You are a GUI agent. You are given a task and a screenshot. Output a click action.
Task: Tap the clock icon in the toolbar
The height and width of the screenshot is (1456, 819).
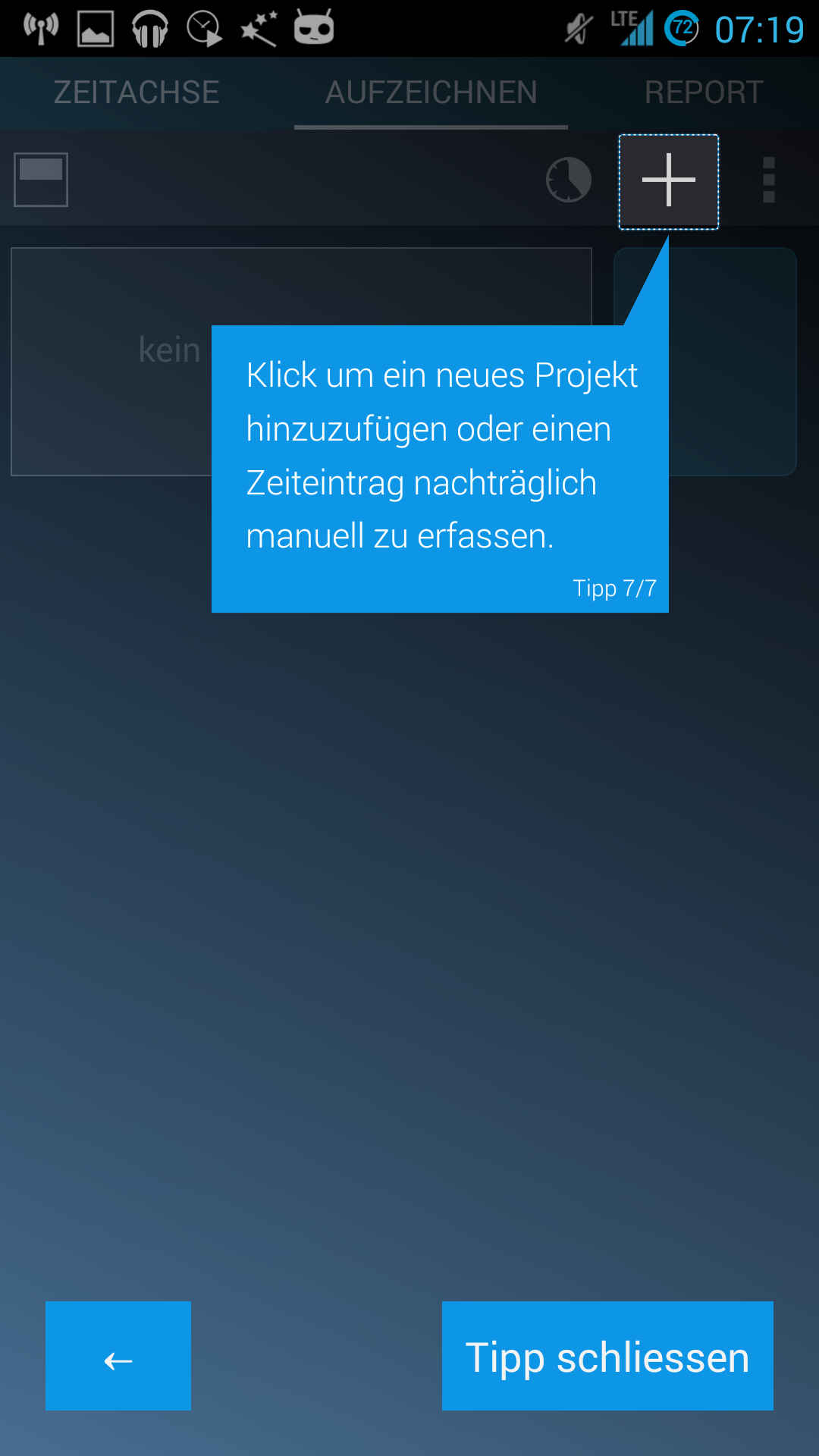(568, 180)
